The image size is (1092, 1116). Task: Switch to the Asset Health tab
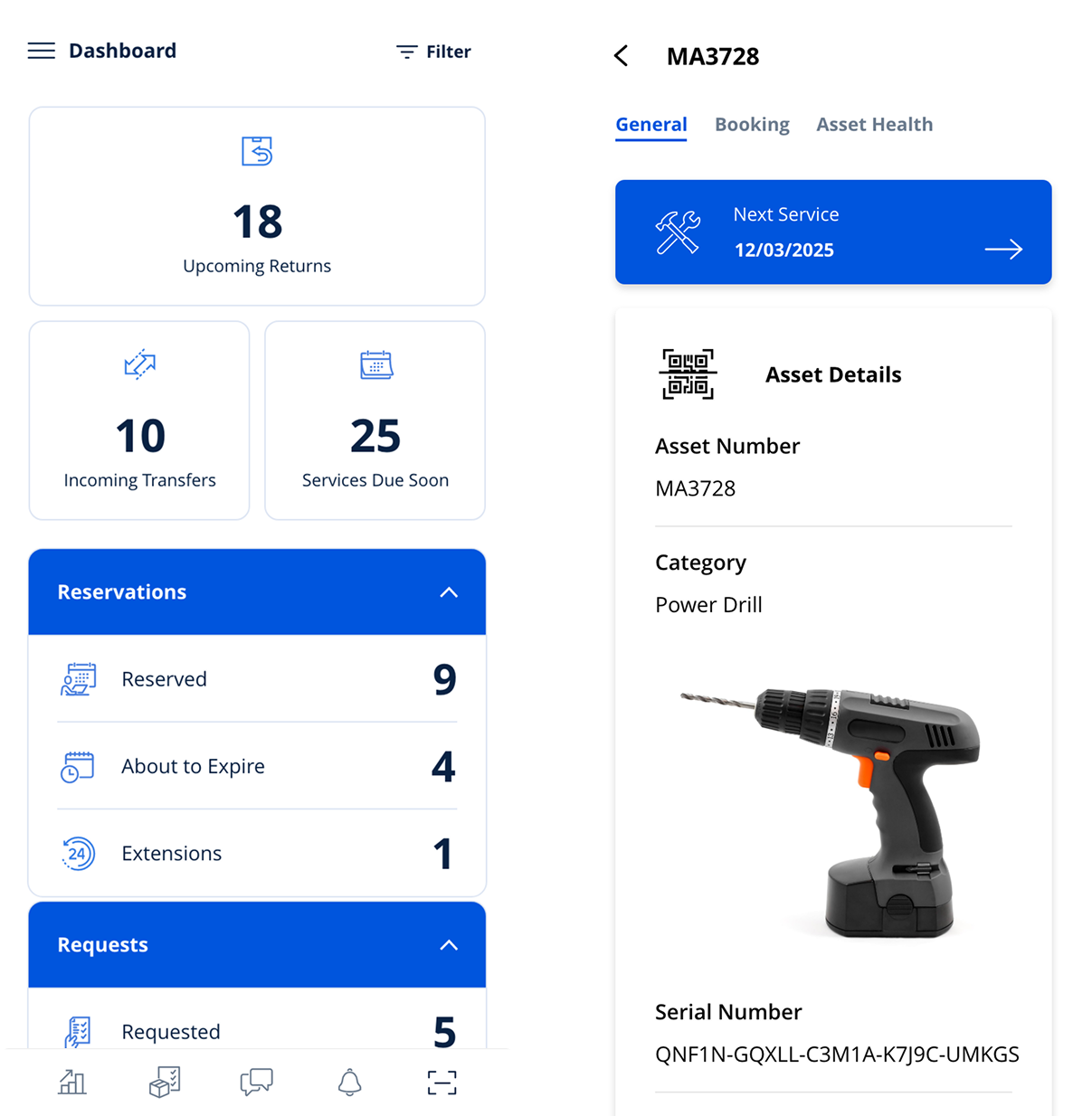(x=874, y=125)
